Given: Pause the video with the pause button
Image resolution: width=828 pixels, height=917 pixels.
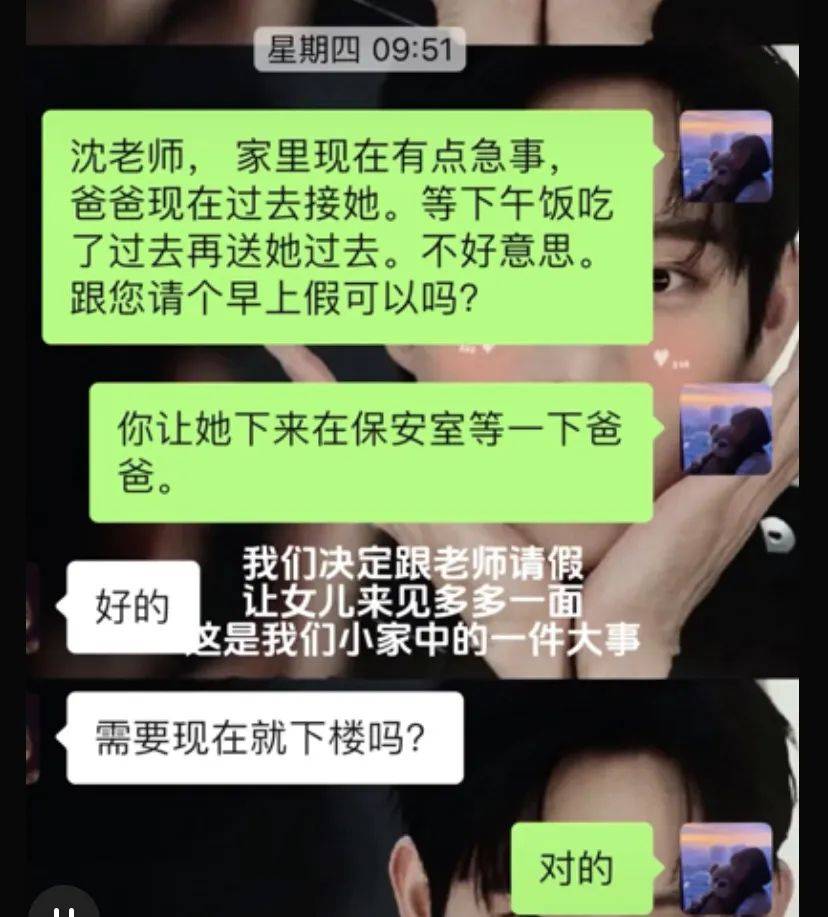Looking at the screenshot, I should pos(64,908).
